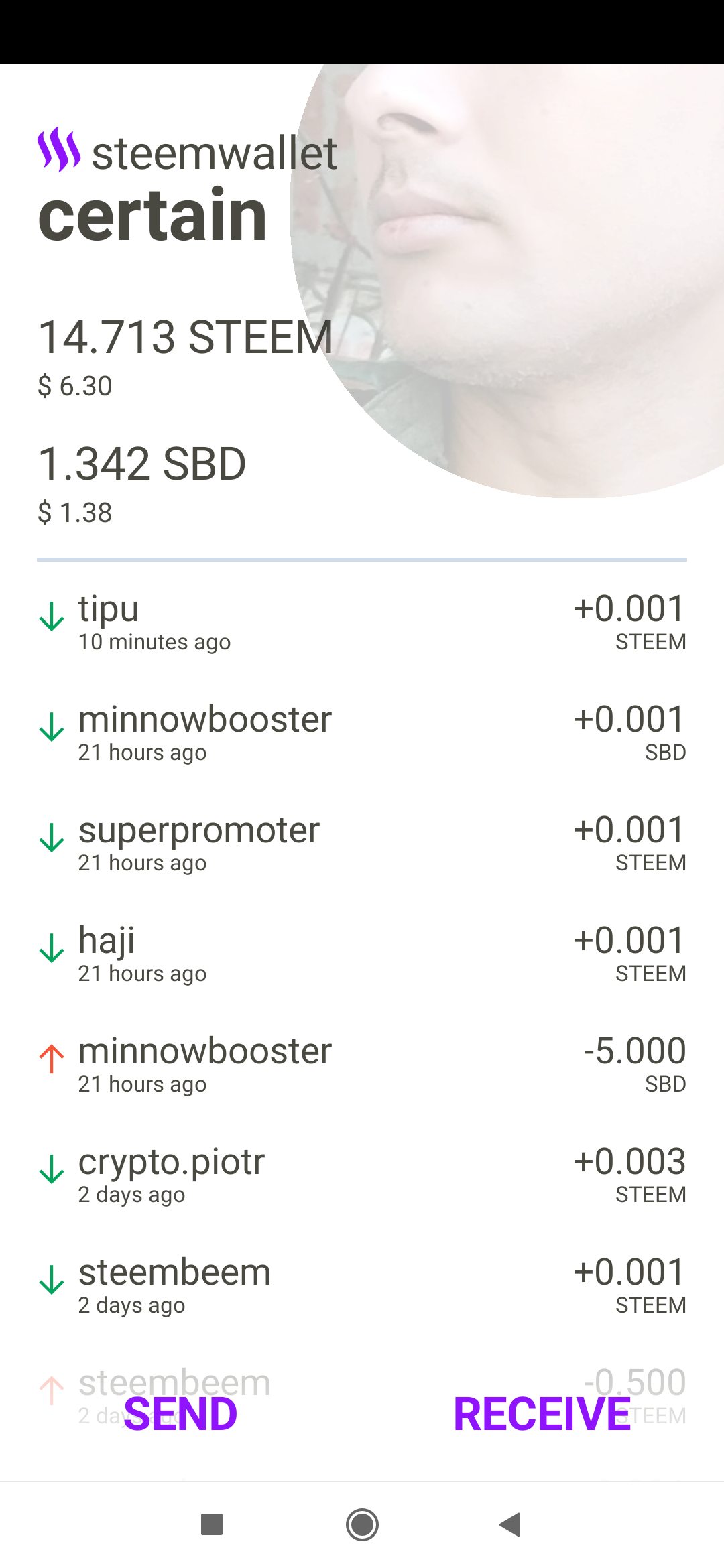View the superpromoter transaction details

[362, 843]
